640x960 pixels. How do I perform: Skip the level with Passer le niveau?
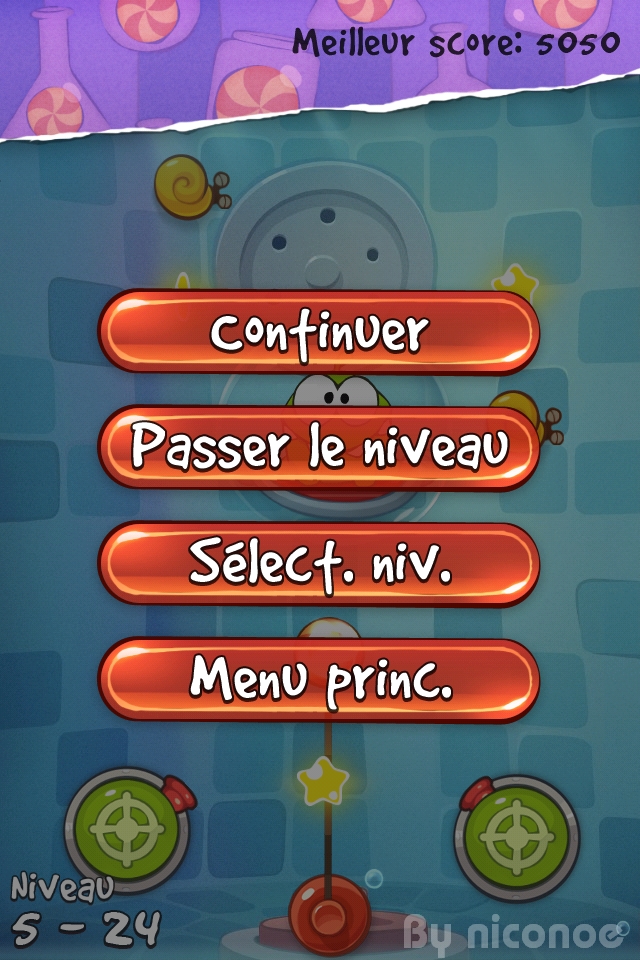319,448
